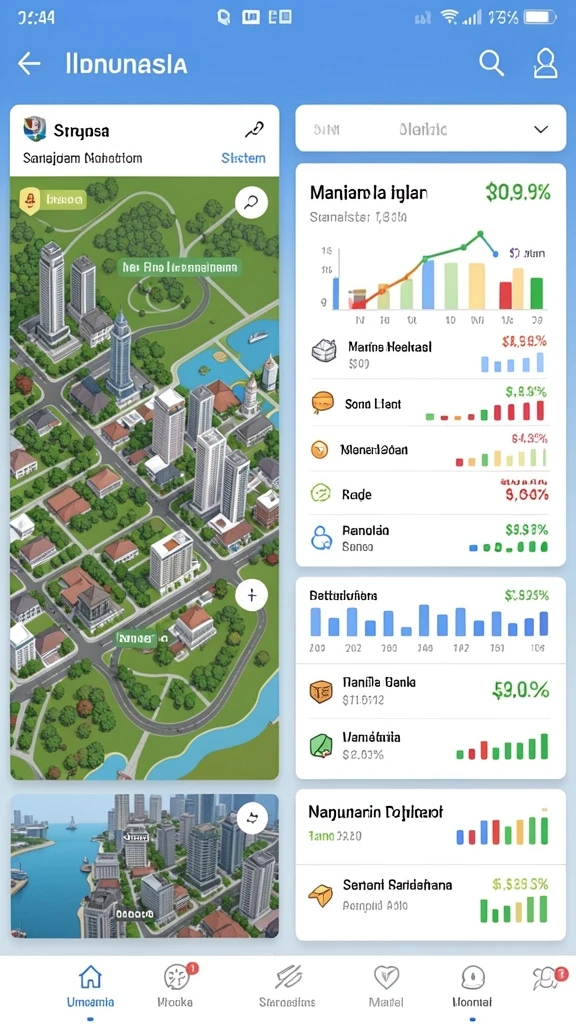576x1024 pixels.
Task: Tap the plus button on the city map
Action: (251, 594)
